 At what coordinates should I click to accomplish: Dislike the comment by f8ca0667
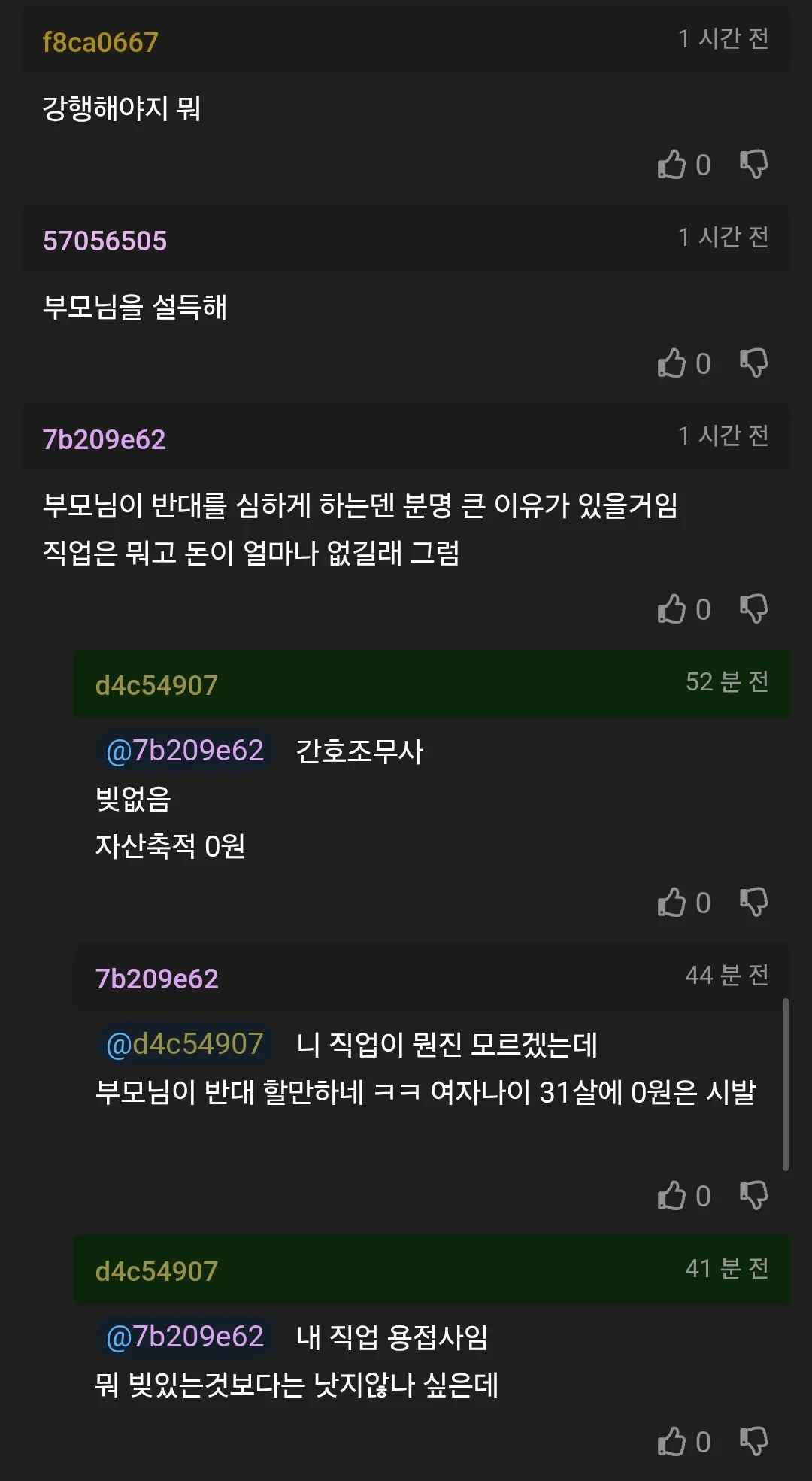[753, 164]
